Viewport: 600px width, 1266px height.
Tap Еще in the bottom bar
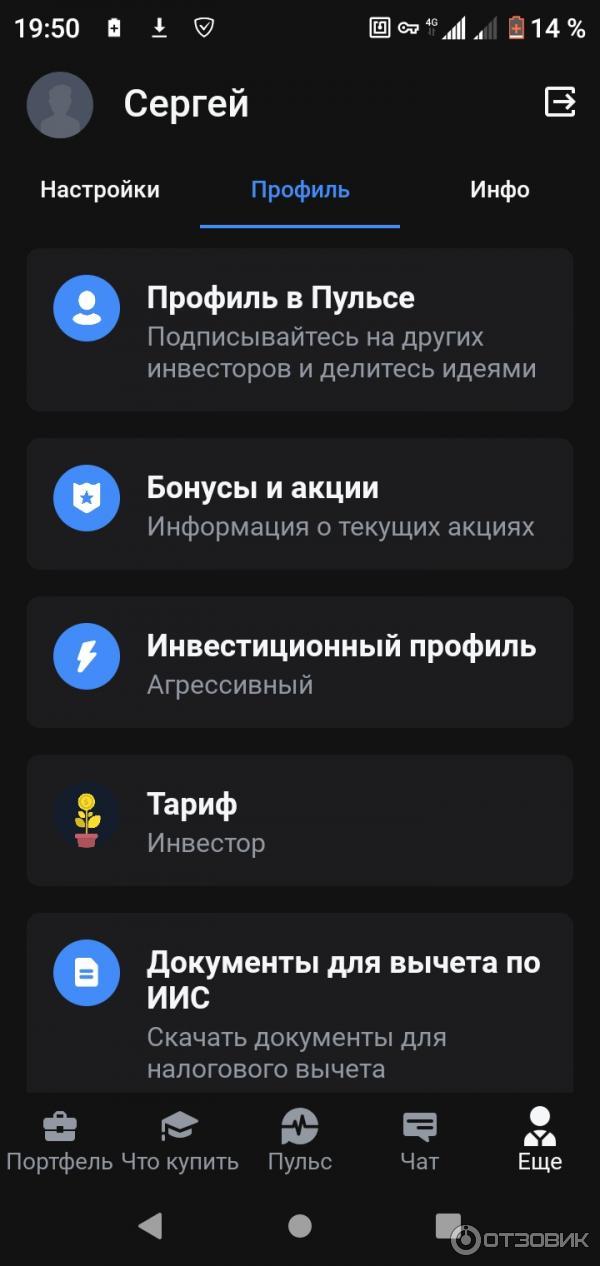point(540,1140)
